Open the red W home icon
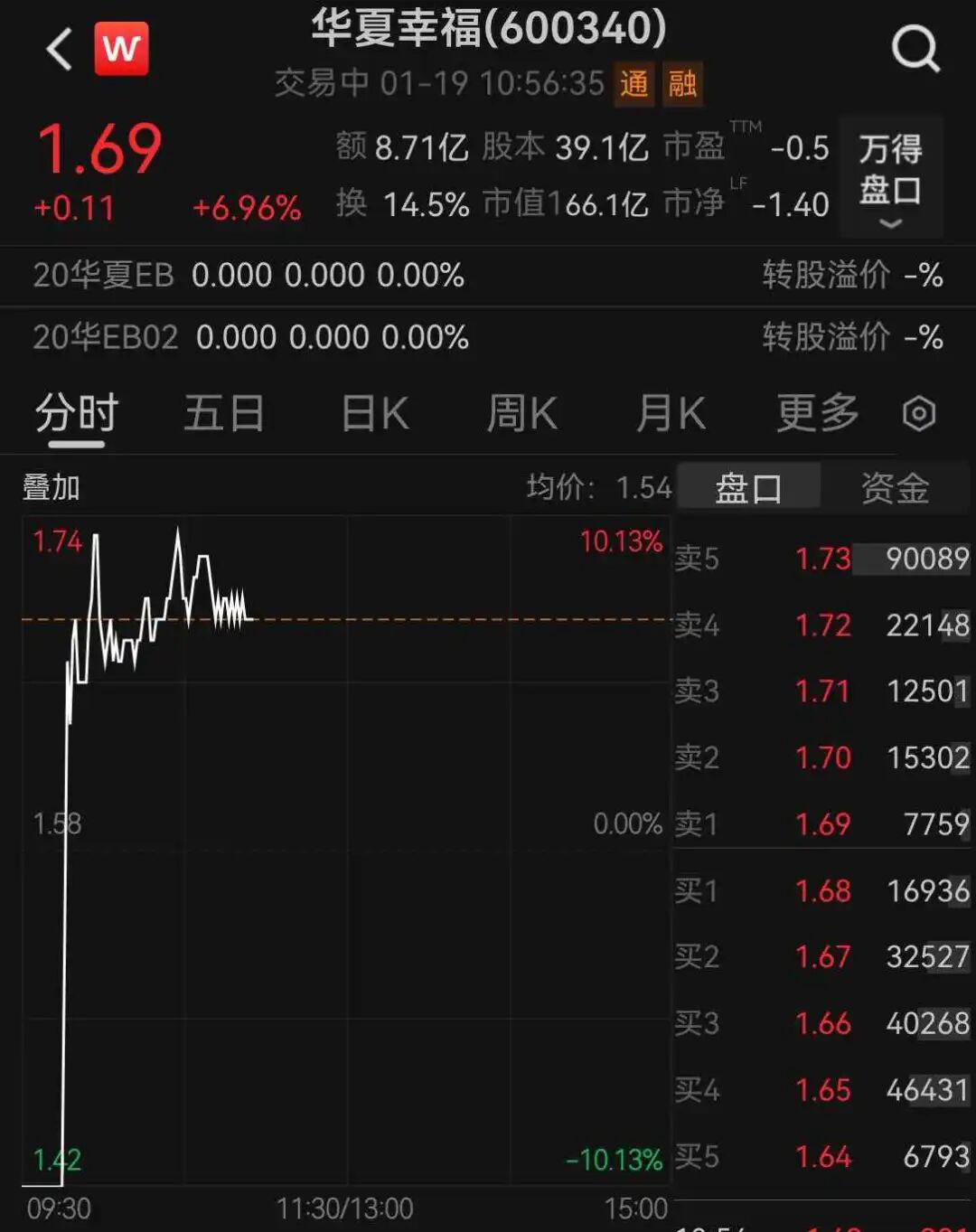Viewport: 976px width, 1232px height. [x=121, y=49]
